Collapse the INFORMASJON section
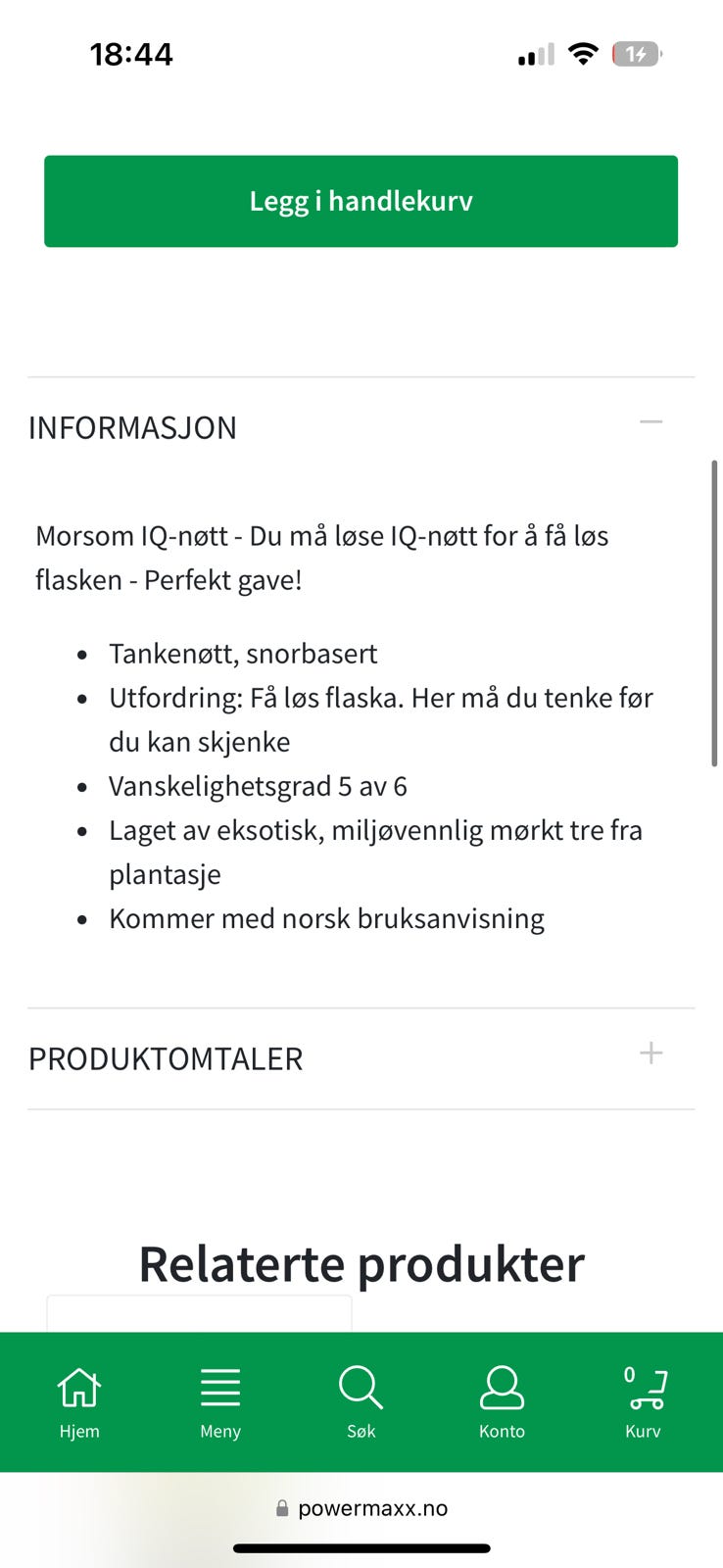Screen dimensions: 723x1568 (x=361, y=427)
